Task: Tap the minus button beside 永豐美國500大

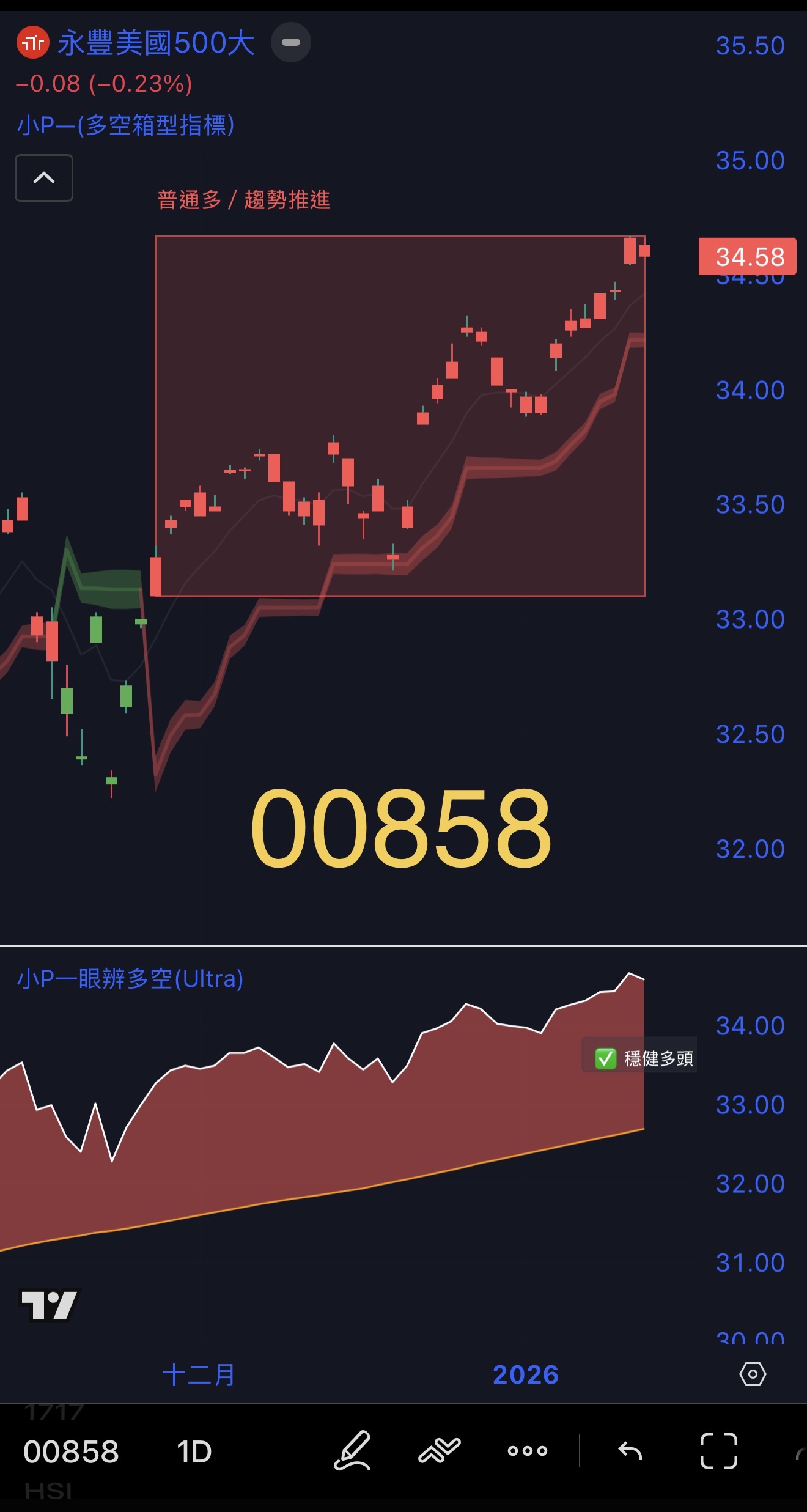Action: pyautogui.click(x=291, y=42)
